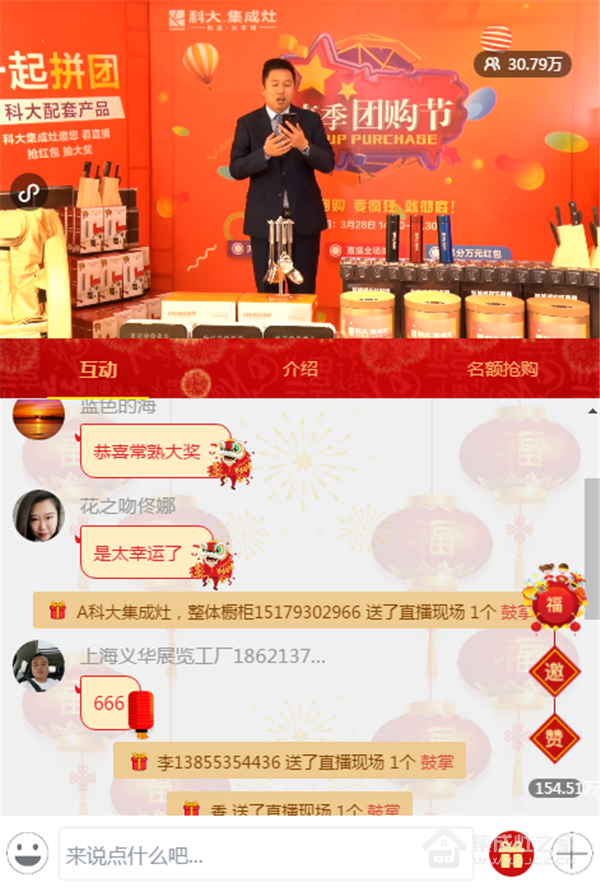Switch to the 互动 tab
This screenshot has width=600, height=887.
click(98, 369)
